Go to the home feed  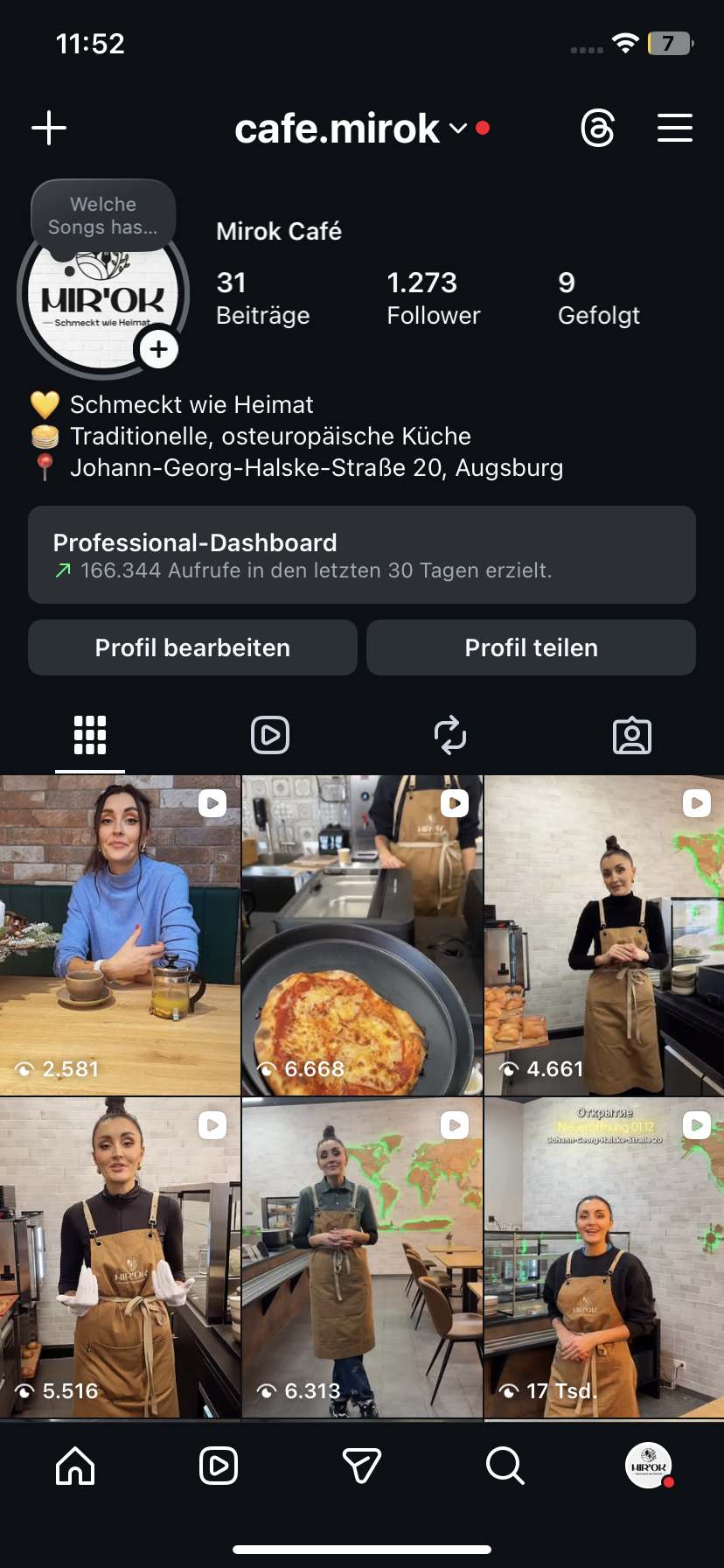(75, 1466)
